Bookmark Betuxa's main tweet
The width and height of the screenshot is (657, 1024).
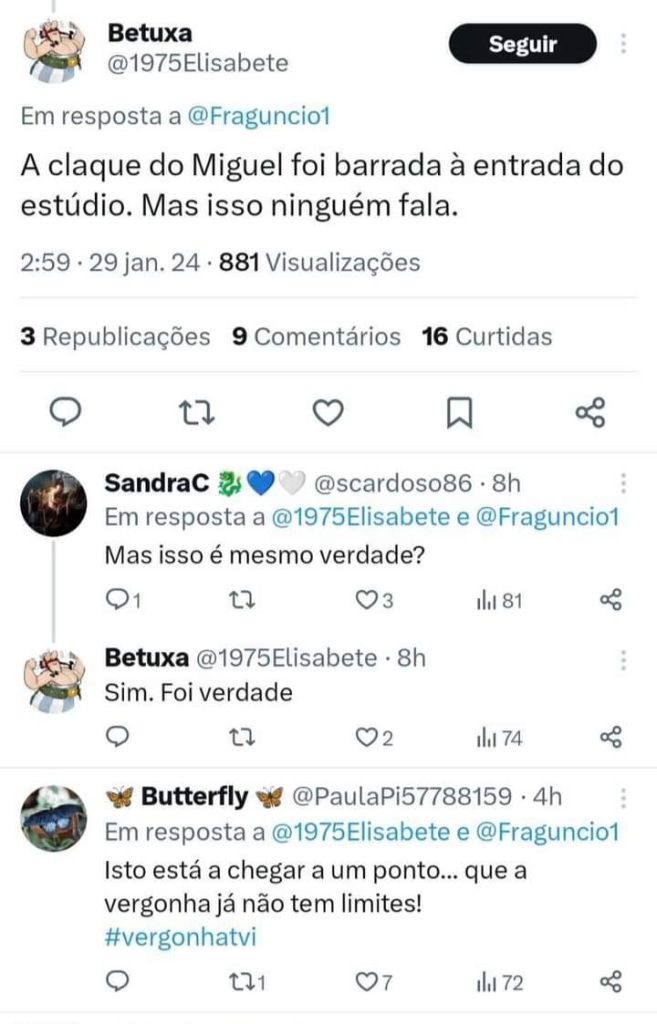[459, 412]
